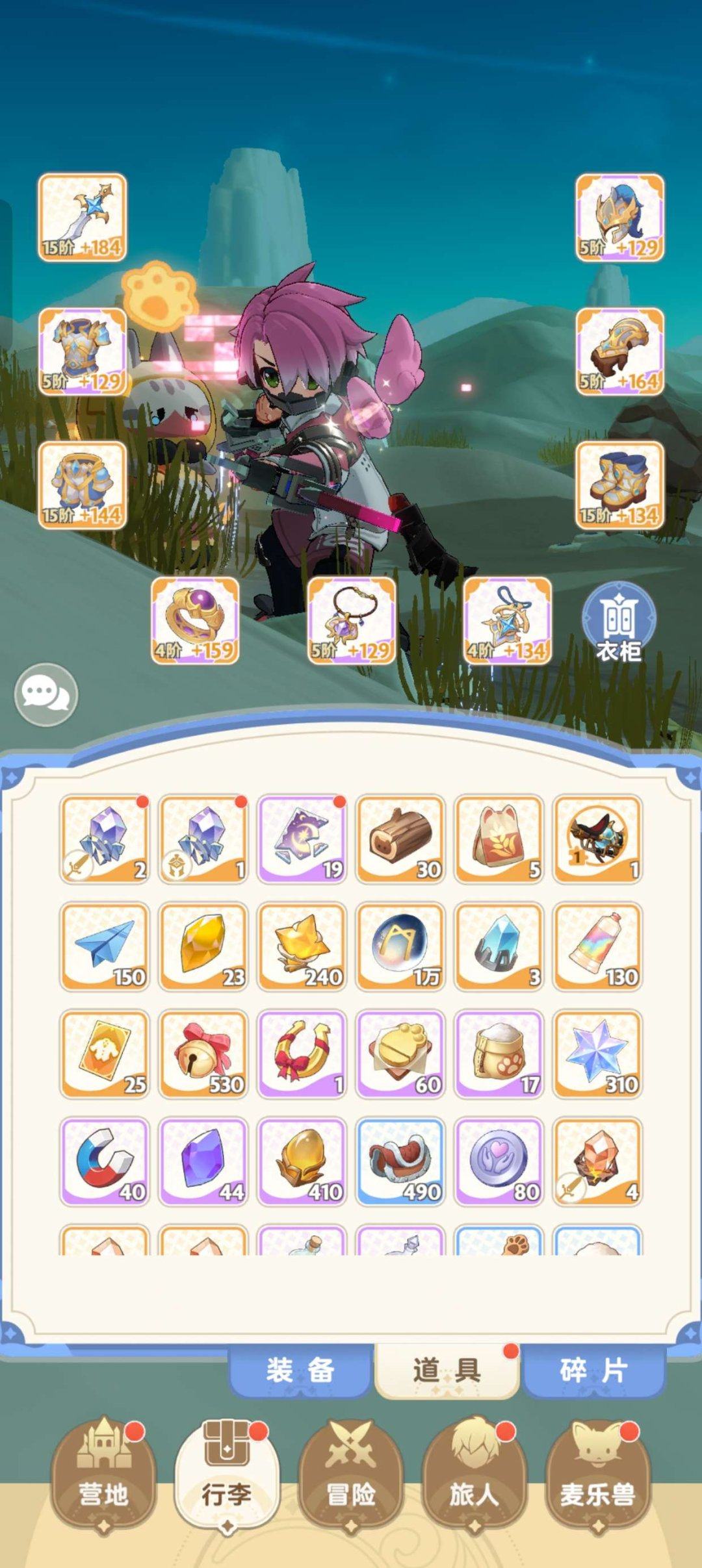Open the 衣柜 wardrobe
Viewport: 702px width, 1568px height.
tap(618, 622)
